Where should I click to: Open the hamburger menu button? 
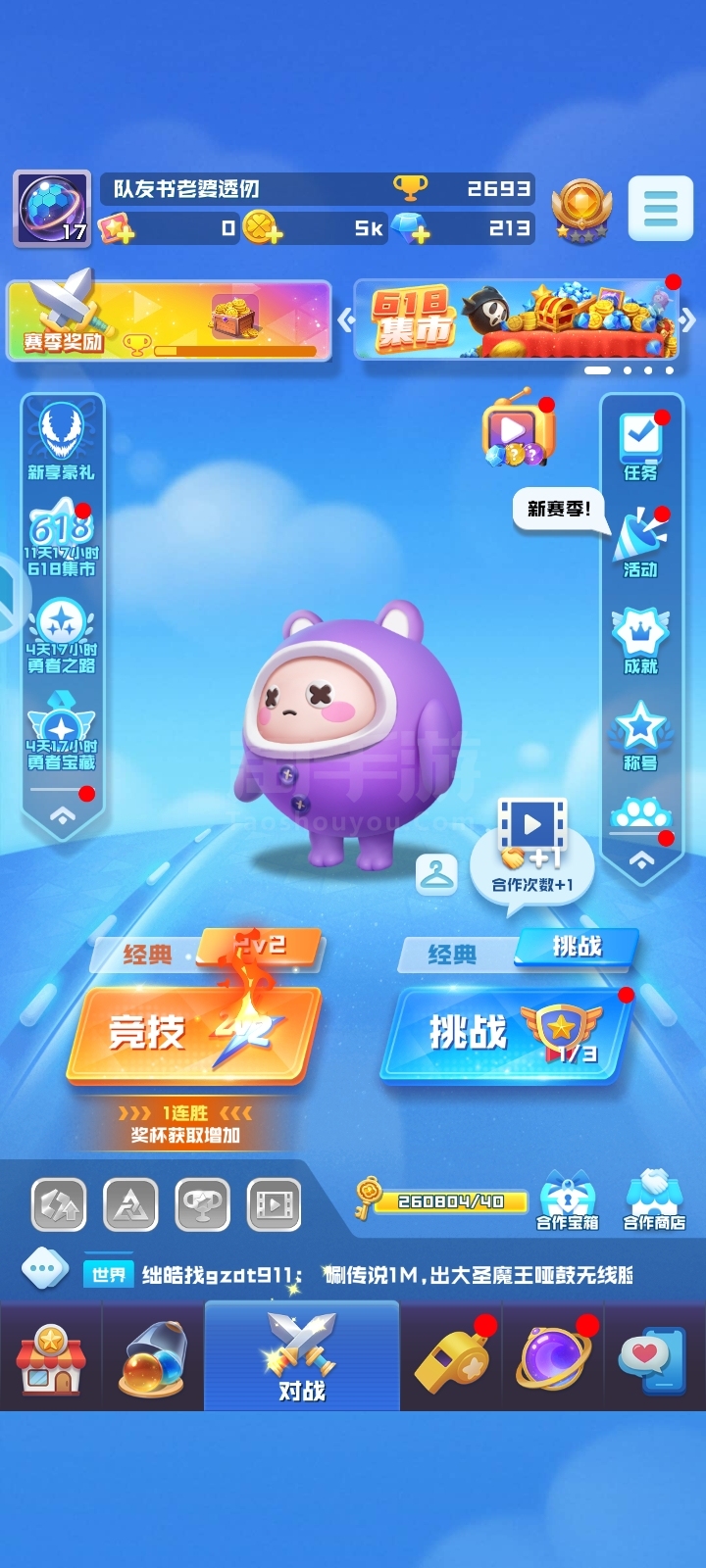click(661, 208)
